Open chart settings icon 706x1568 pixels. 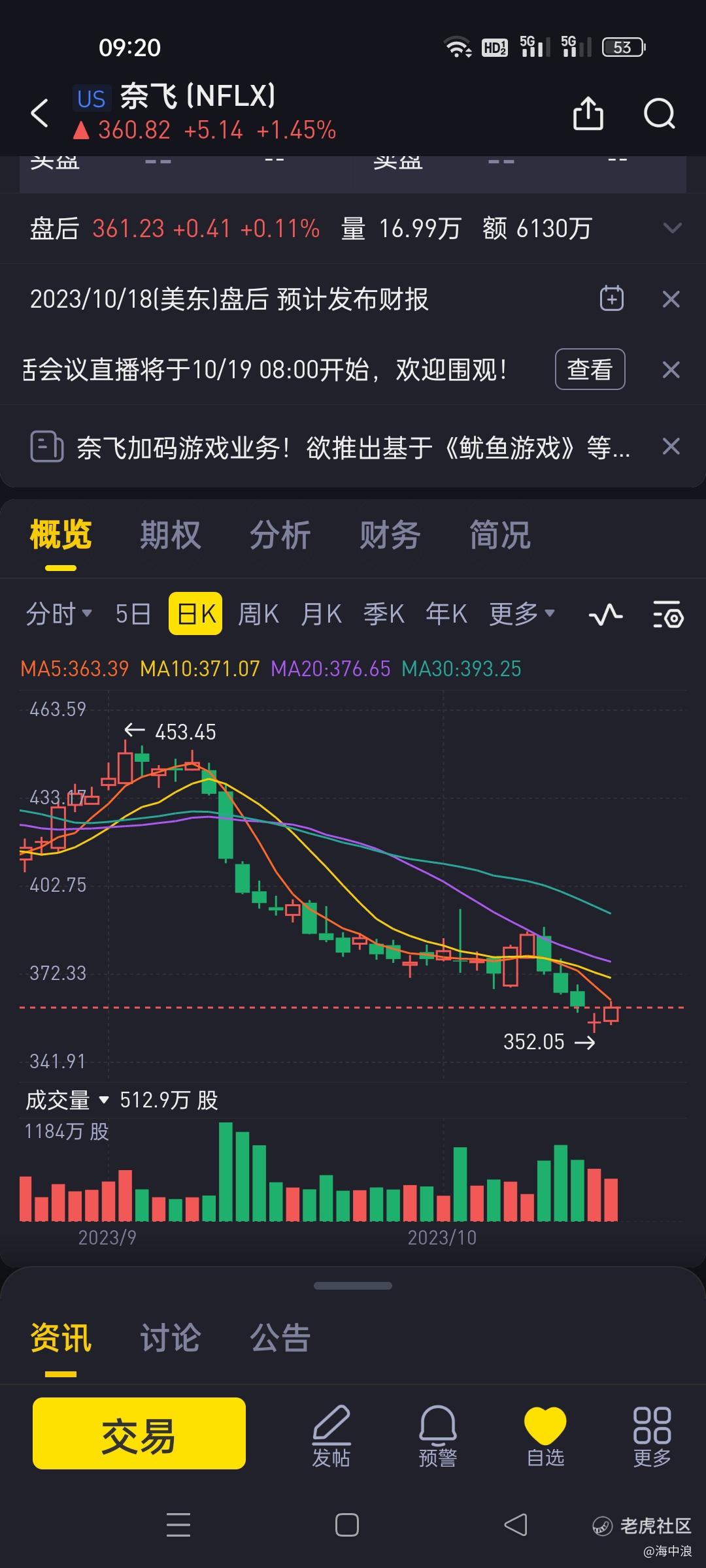[x=668, y=614]
